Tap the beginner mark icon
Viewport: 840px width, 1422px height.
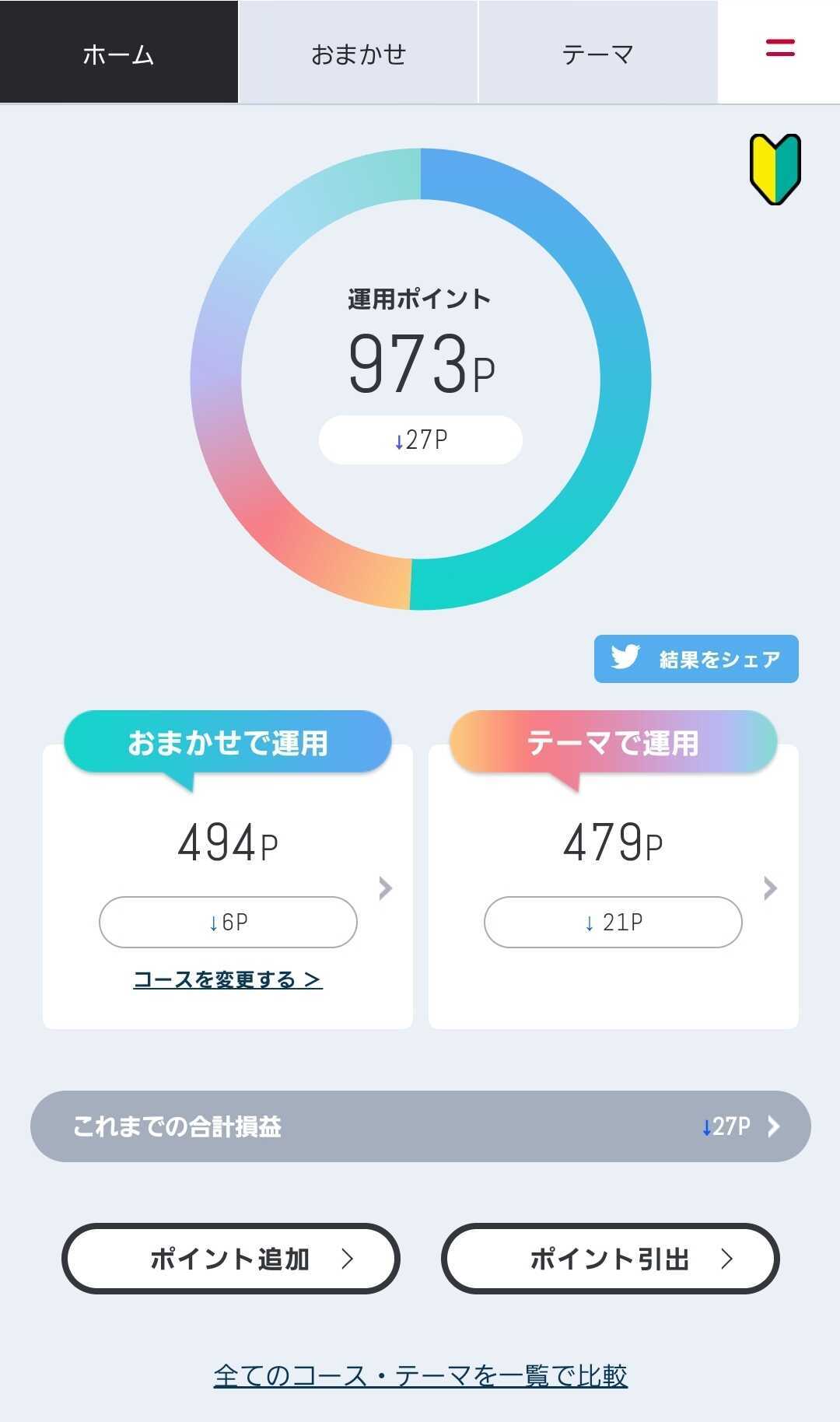[x=775, y=169]
